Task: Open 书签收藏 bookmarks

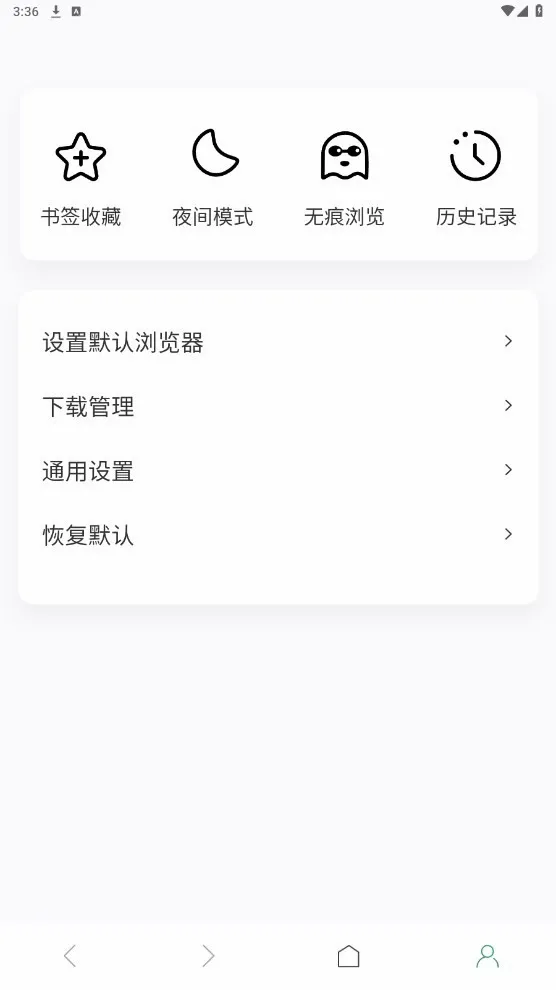Action: (80, 179)
